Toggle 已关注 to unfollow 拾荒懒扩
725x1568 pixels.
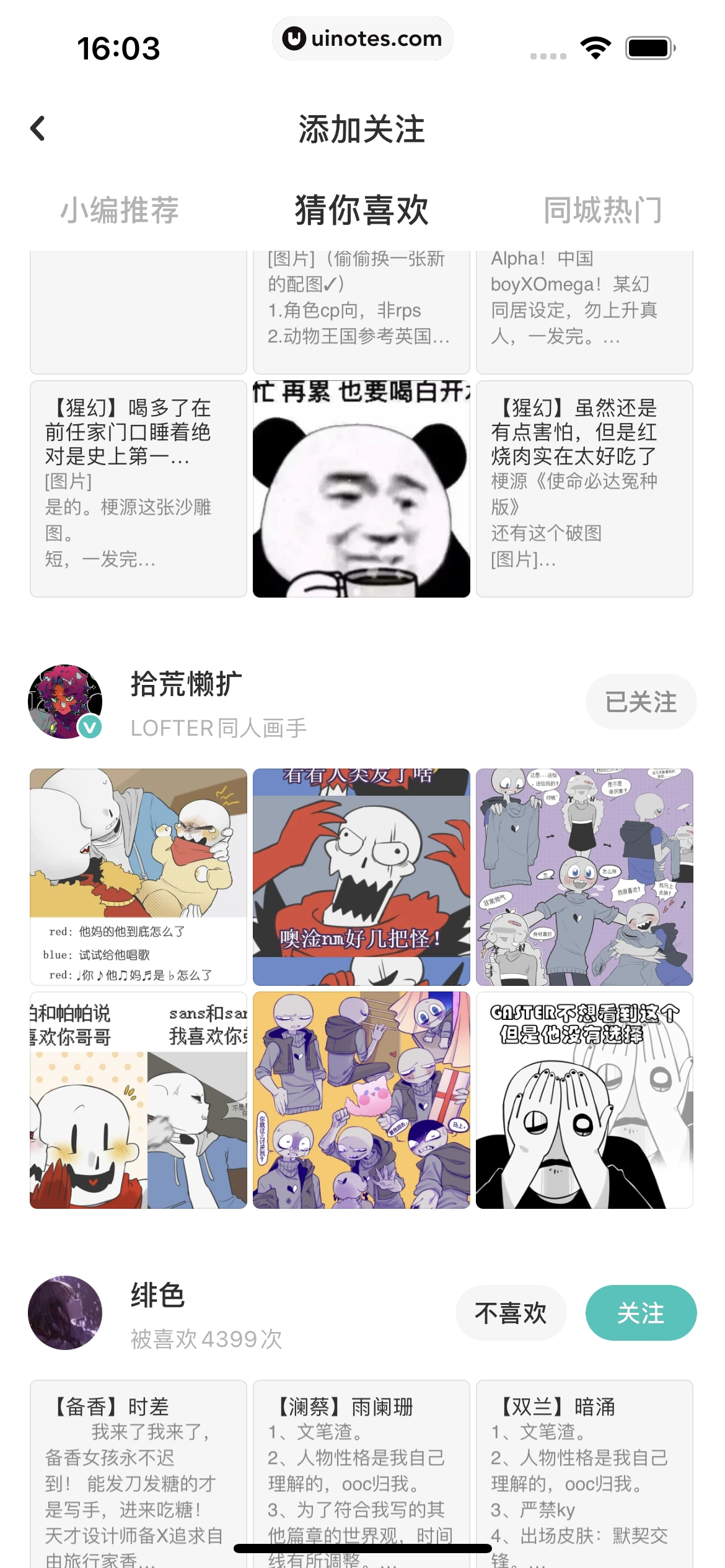coord(641,702)
